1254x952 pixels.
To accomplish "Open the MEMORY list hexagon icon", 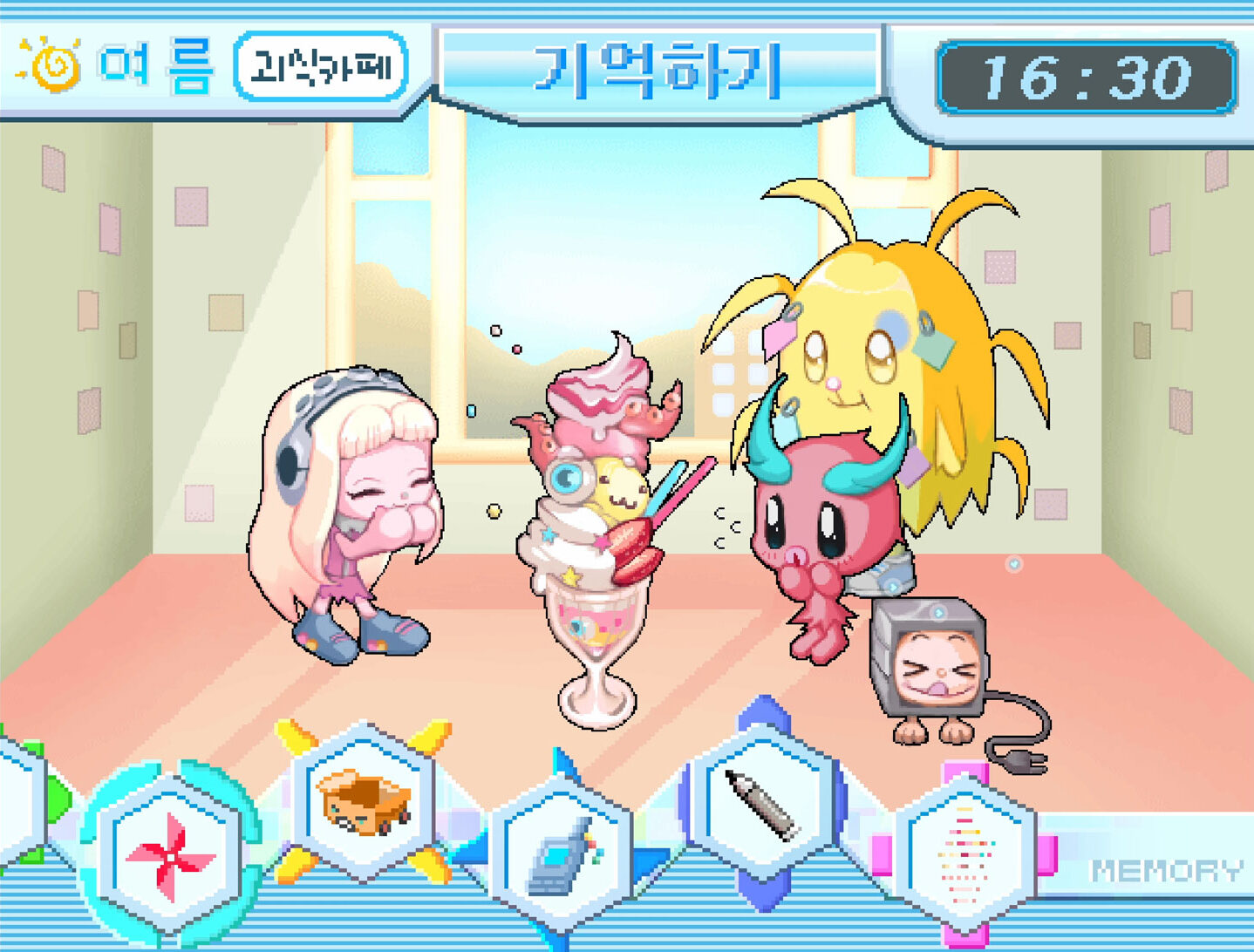I will tap(965, 856).
